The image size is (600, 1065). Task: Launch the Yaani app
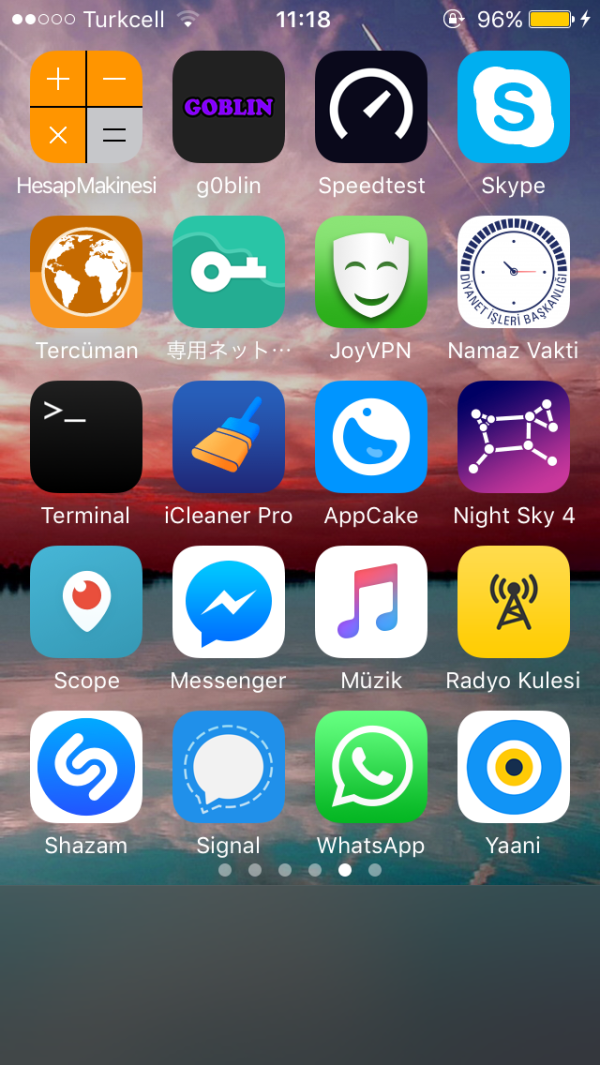[x=513, y=767]
